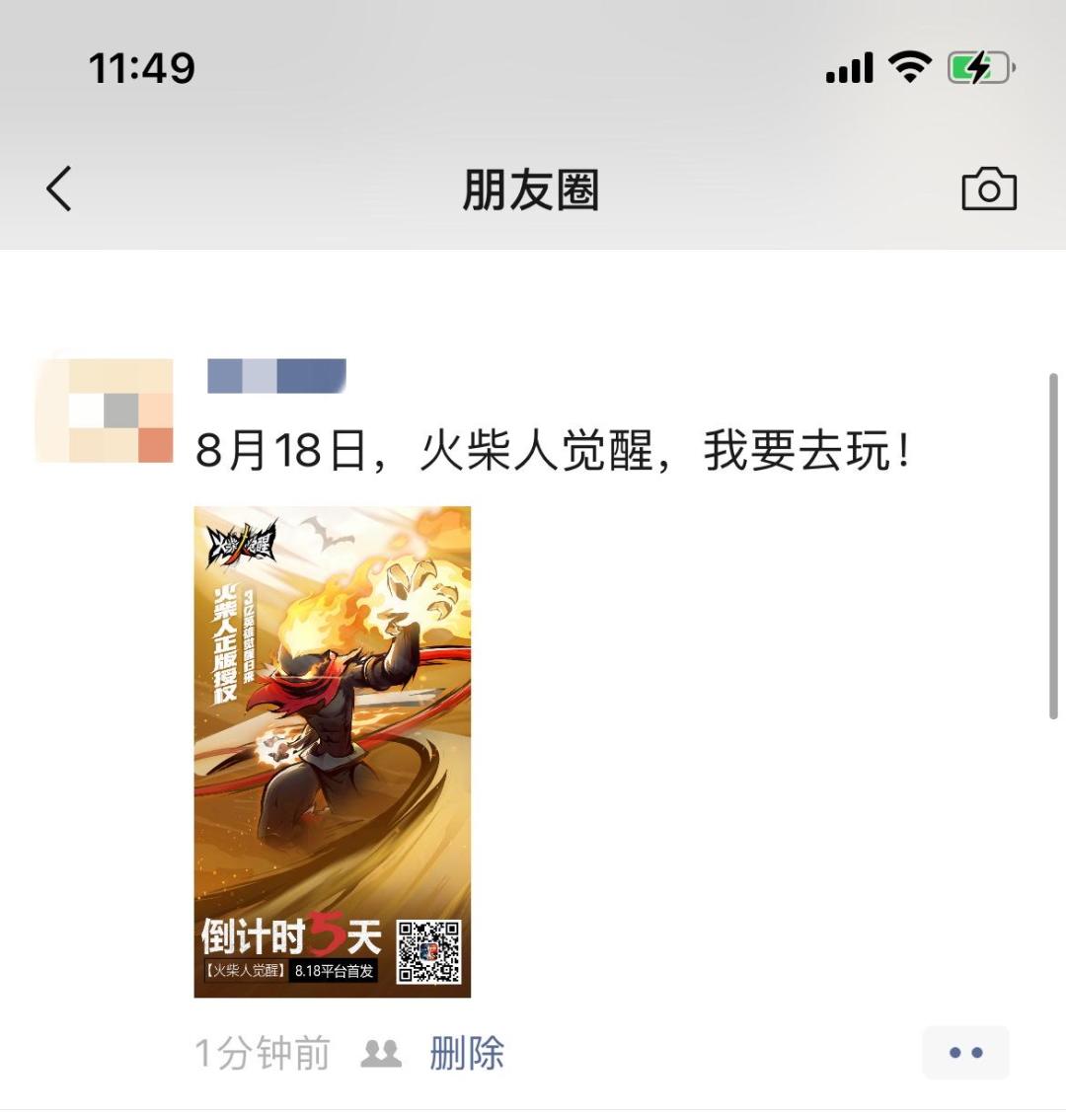Open the 朋友圈 title in the header
Screen dimensions: 1066x1120
531,189
